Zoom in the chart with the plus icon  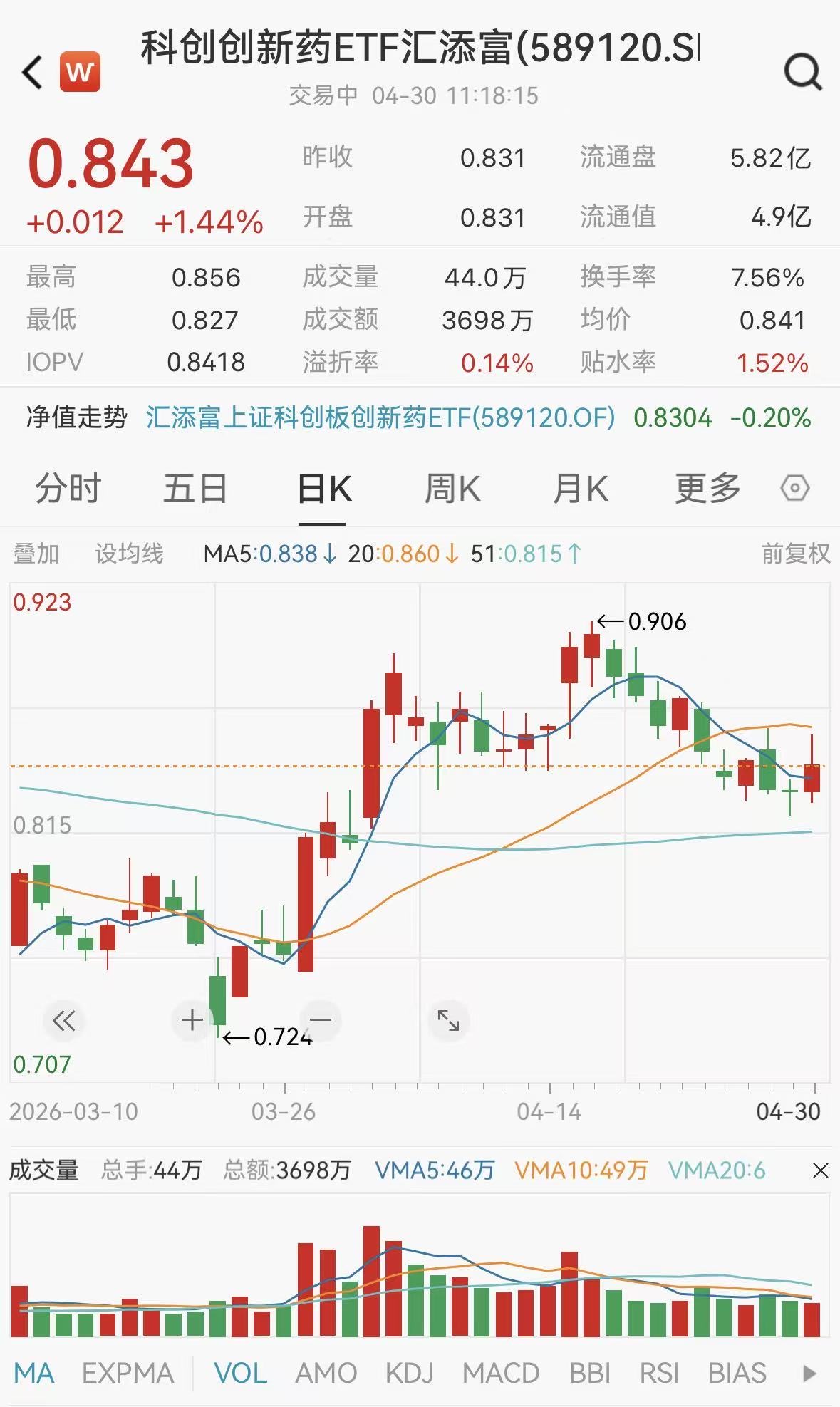(191, 1020)
